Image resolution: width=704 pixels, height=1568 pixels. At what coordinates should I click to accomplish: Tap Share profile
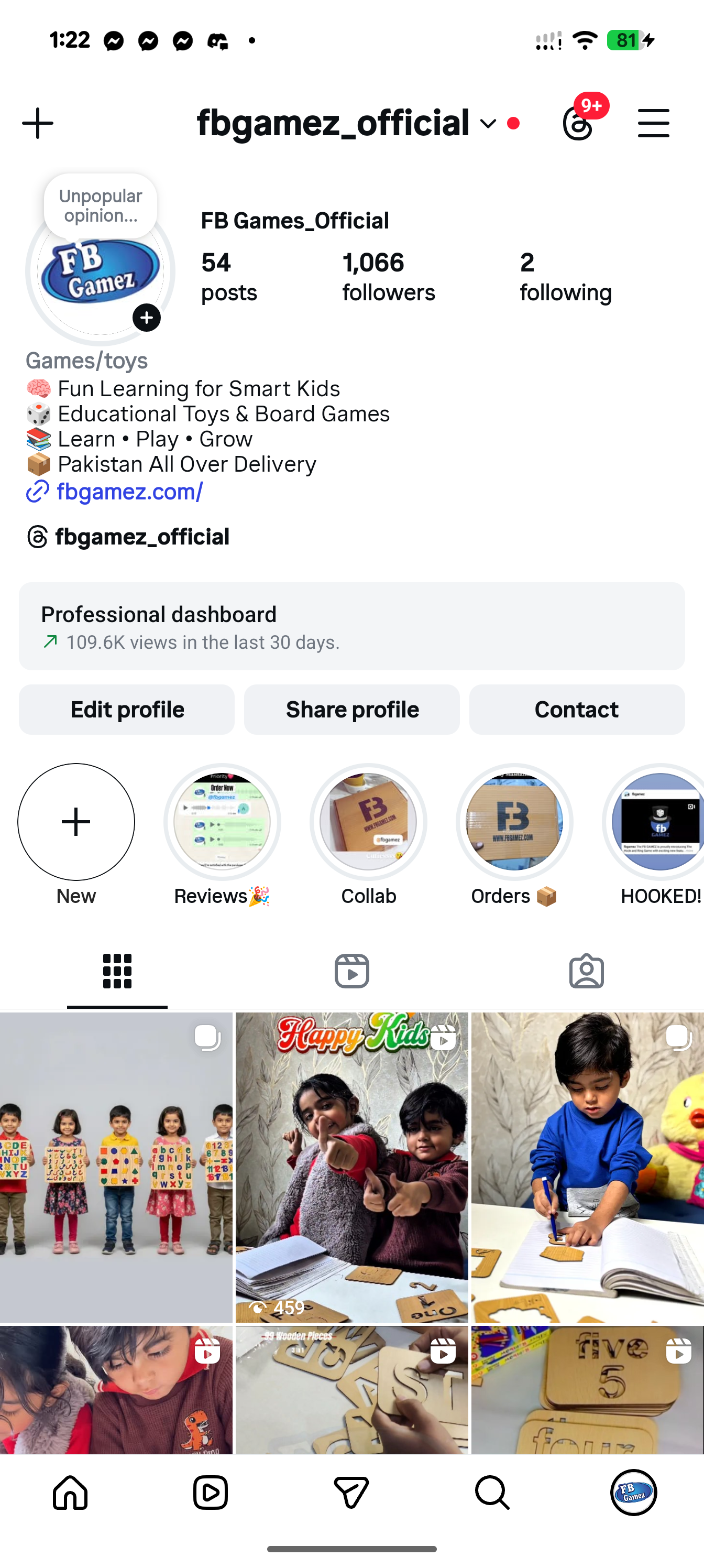tap(351, 710)
